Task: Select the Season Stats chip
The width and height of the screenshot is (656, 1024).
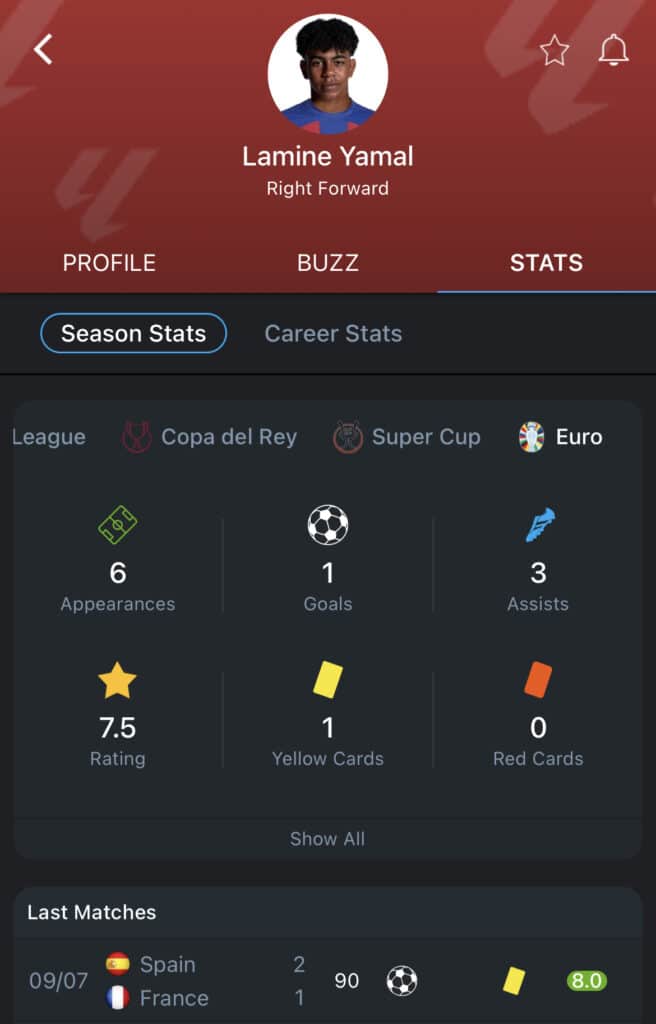Action: (133, 334)
